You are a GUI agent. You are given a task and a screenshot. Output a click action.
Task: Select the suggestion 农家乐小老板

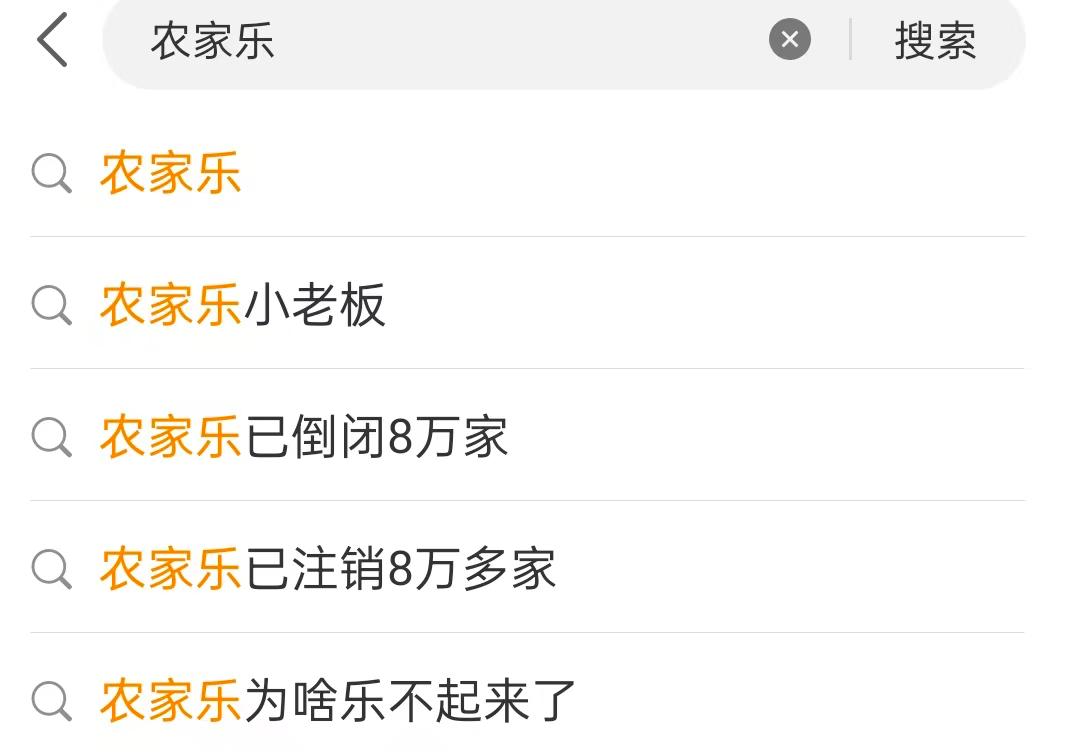tap(243, 306)
